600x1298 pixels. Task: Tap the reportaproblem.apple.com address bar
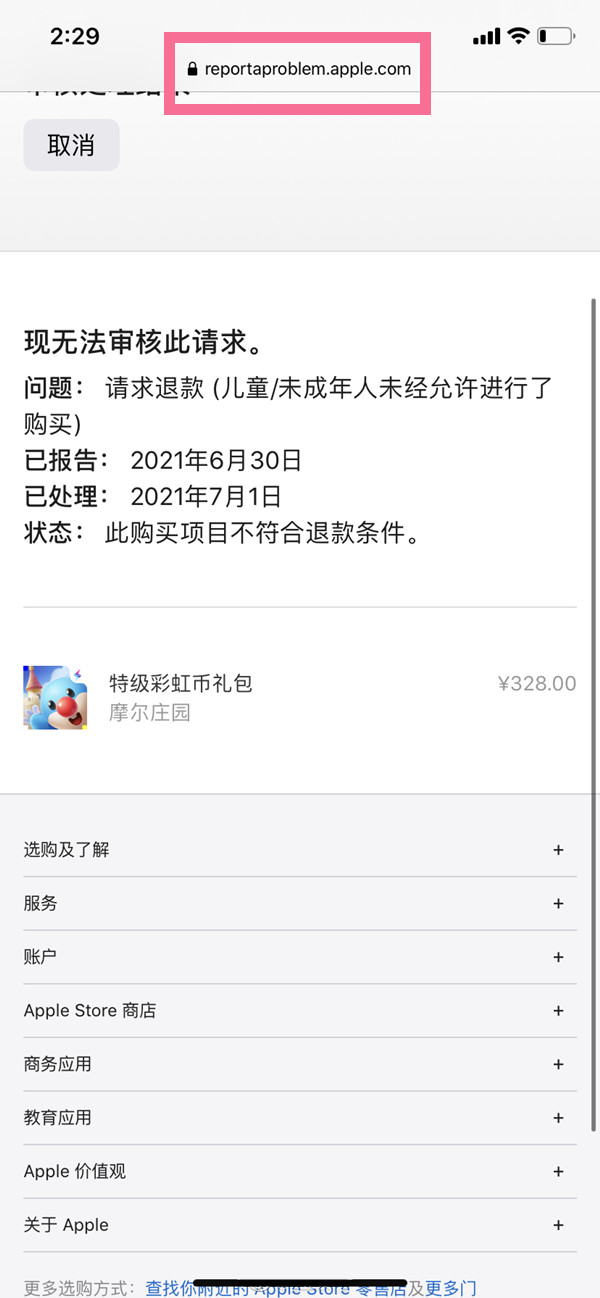pos(298,70)
